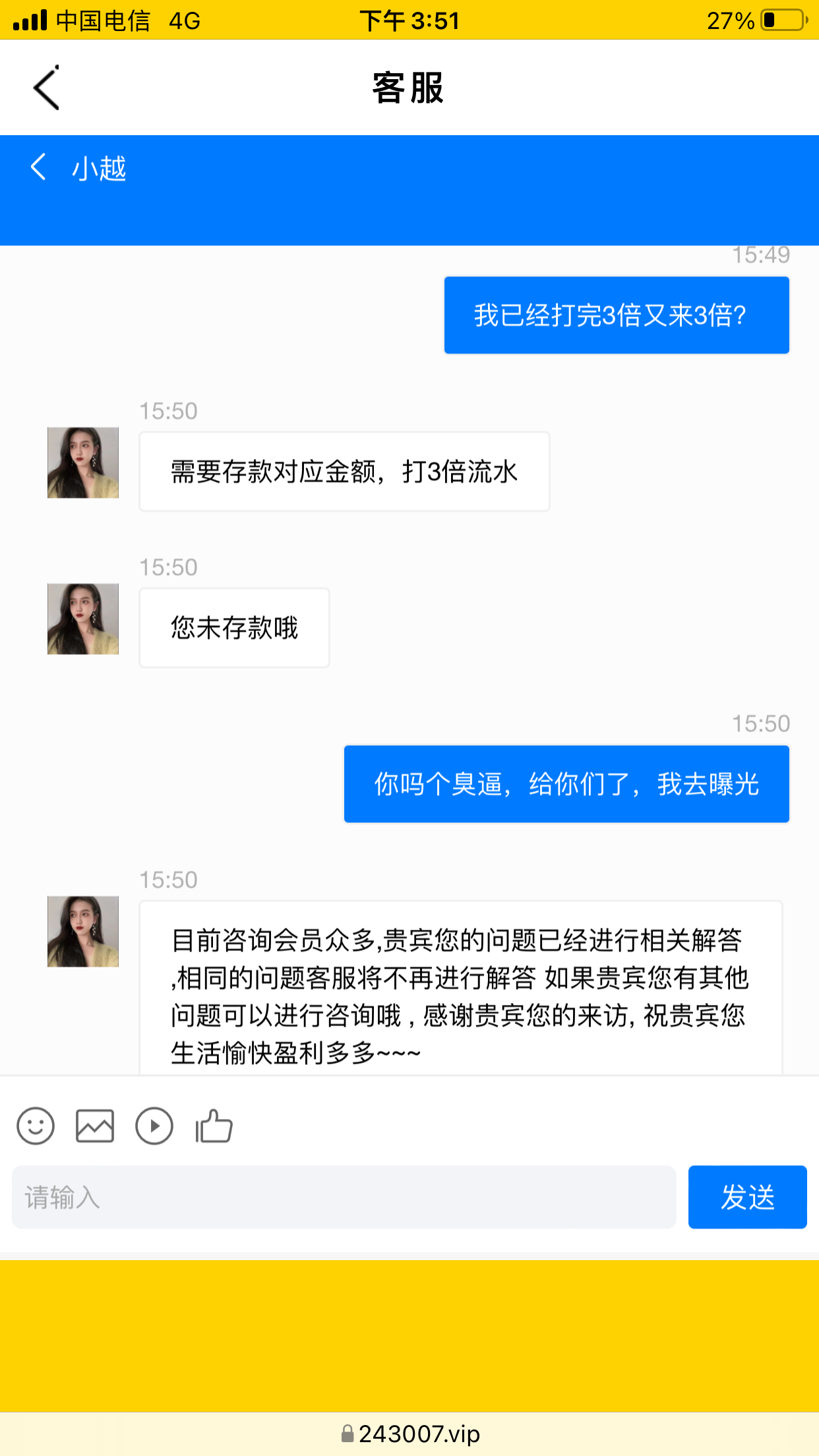Tap the thumbs-up like icon

tap(213, 1126)
